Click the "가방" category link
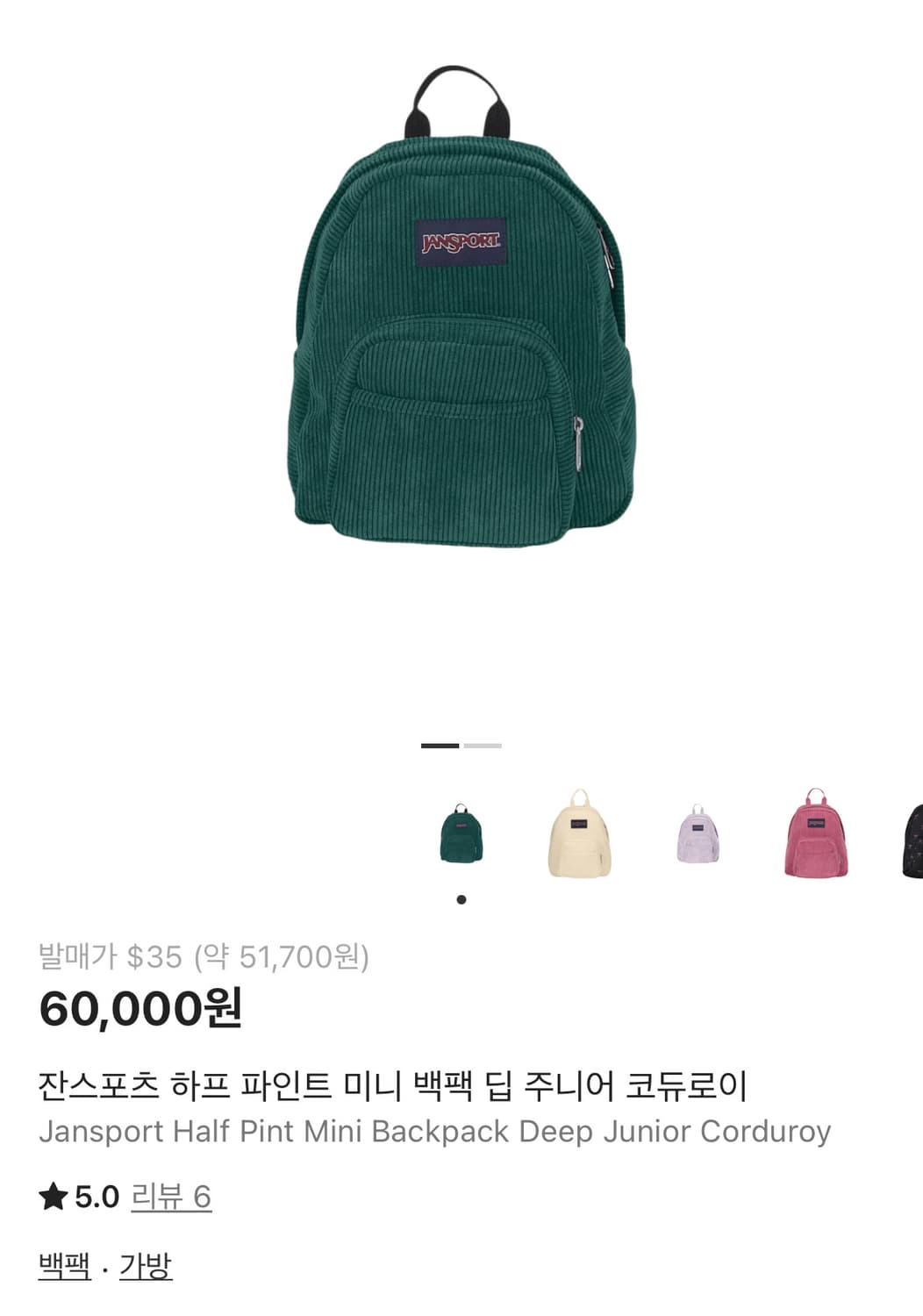The height and width of the screenshot is (1316, 923). [x=146, y=1264]
